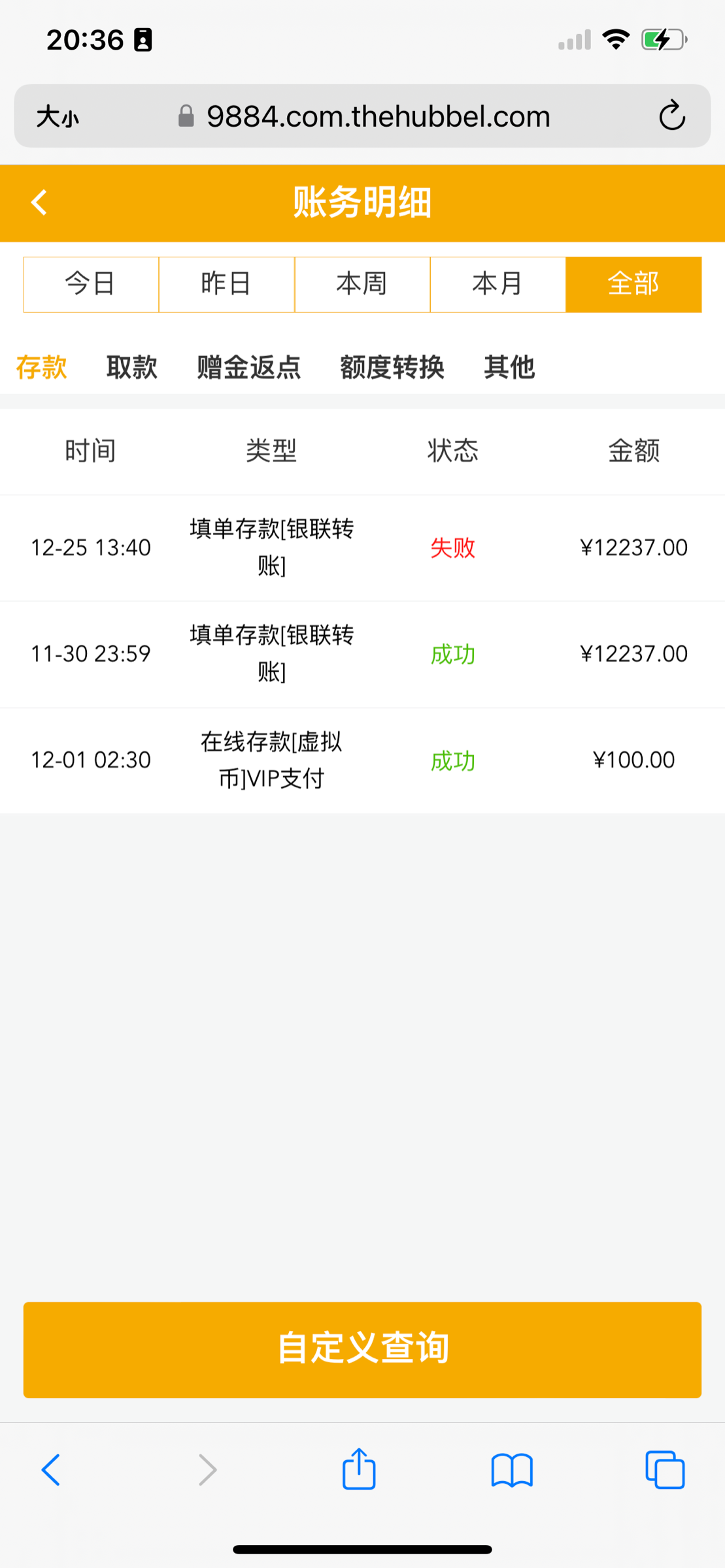Open the 额度转换 tab

point(392,367)
